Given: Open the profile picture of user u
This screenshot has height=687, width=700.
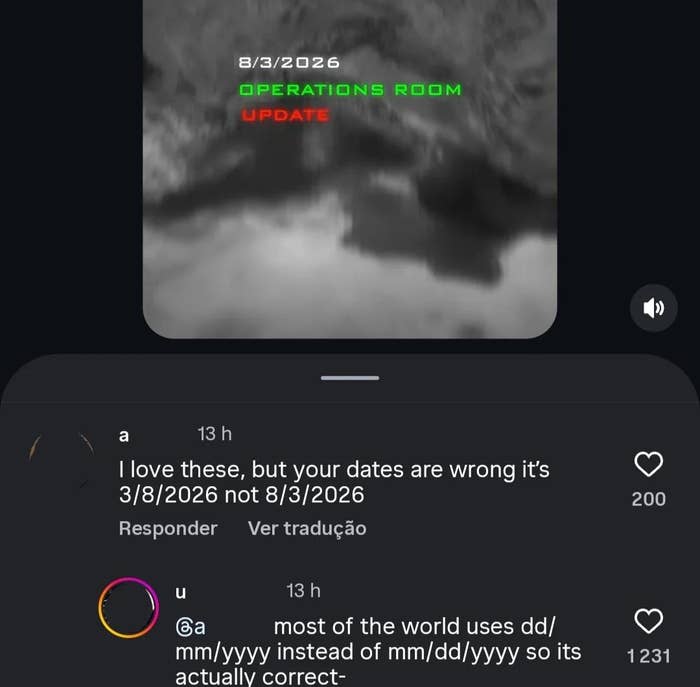Looking at the screenshot, I should (129, 607).
